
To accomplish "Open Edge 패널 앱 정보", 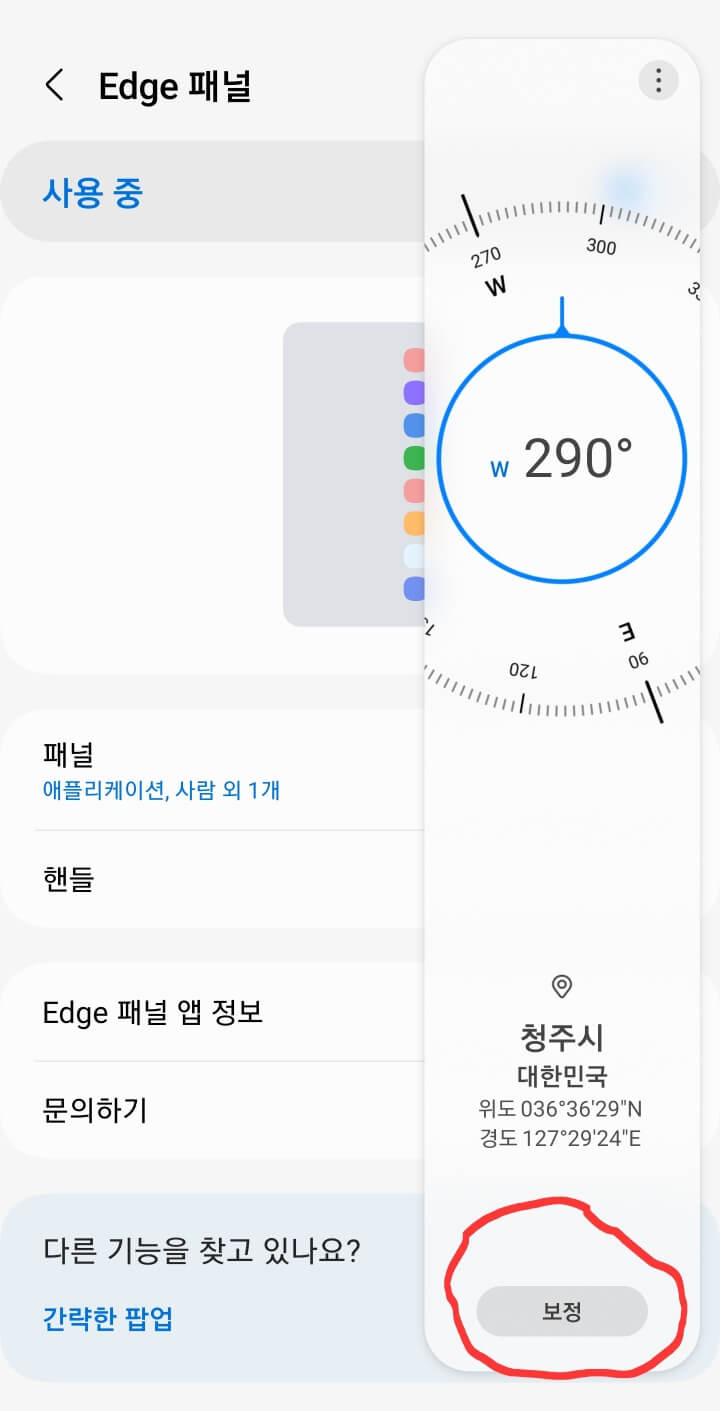I will point(200,1012).
